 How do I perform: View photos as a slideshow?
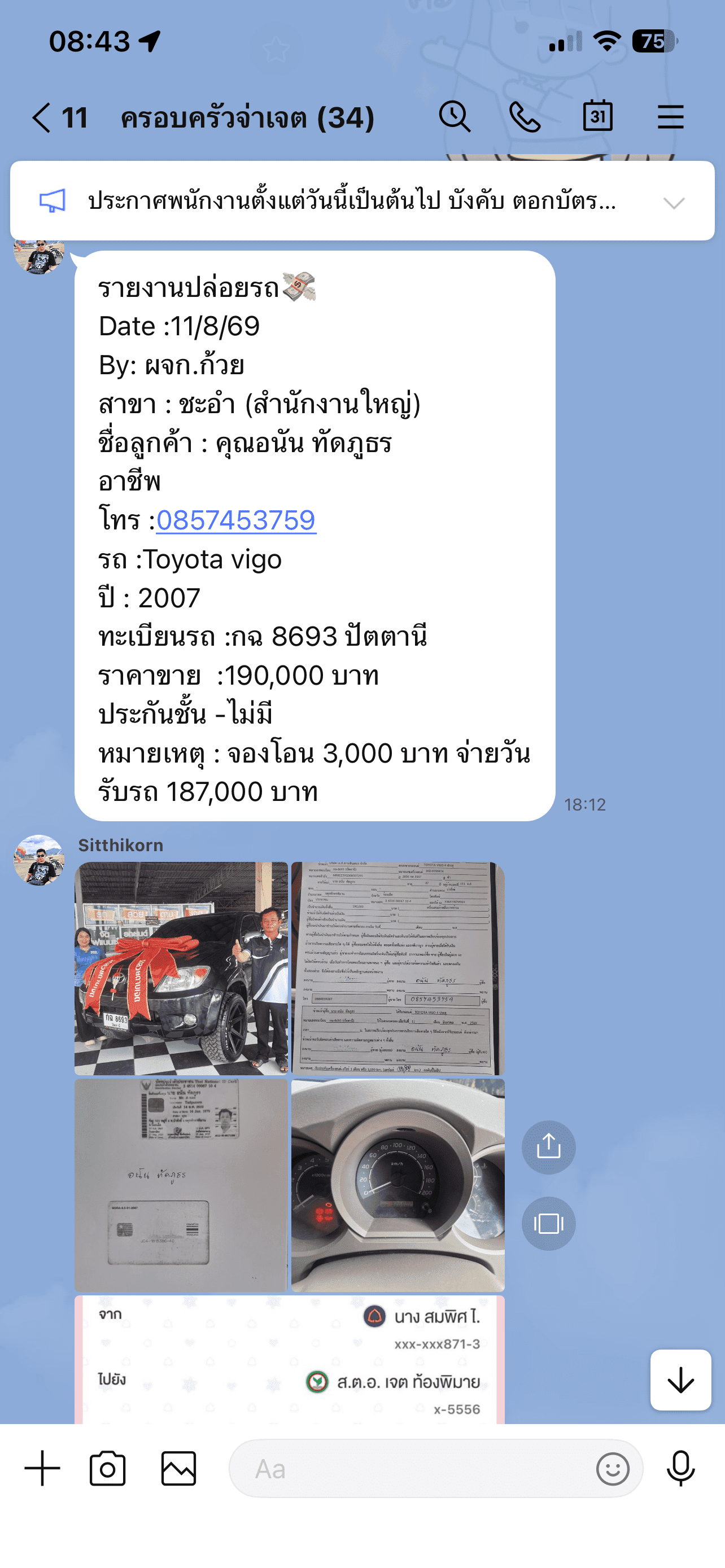coord(548,1224)
